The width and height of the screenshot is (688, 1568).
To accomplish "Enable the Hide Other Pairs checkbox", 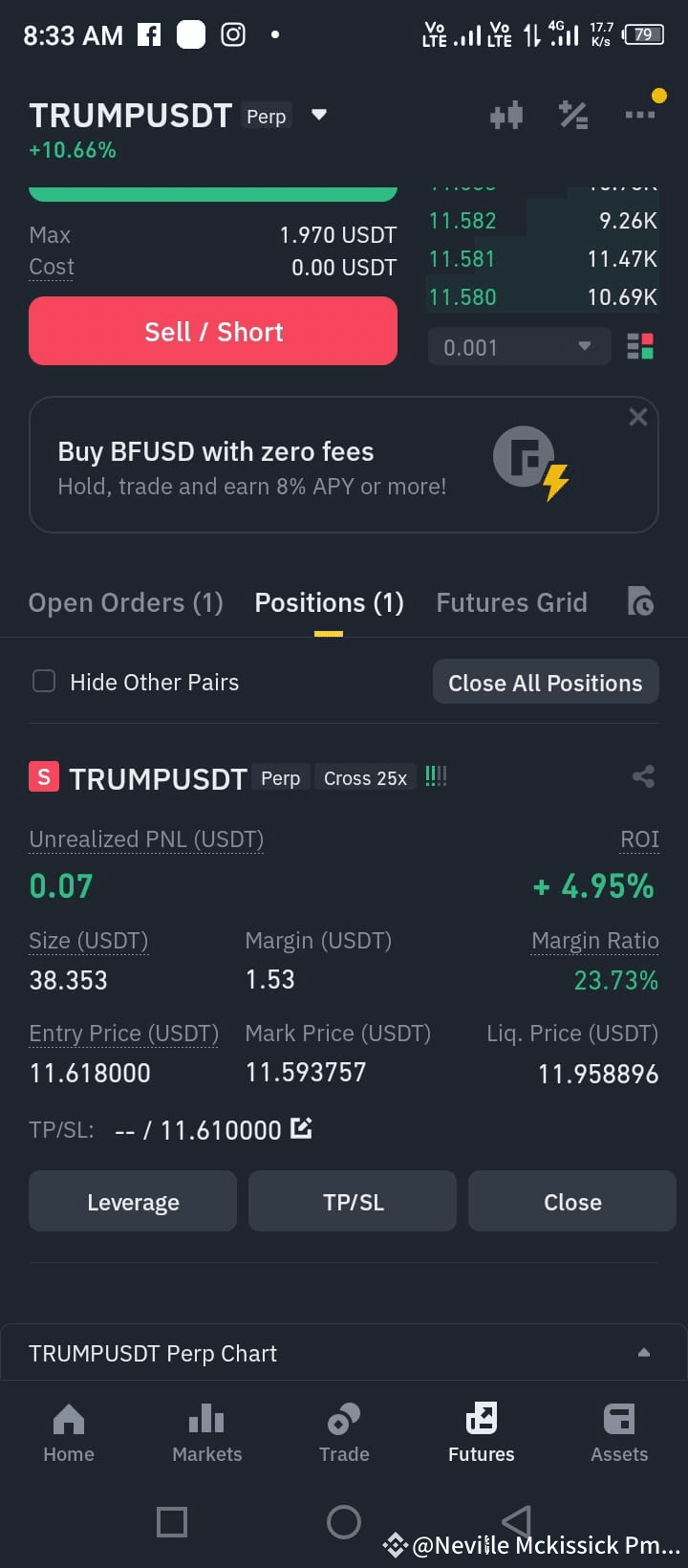I will pos(44,681).
